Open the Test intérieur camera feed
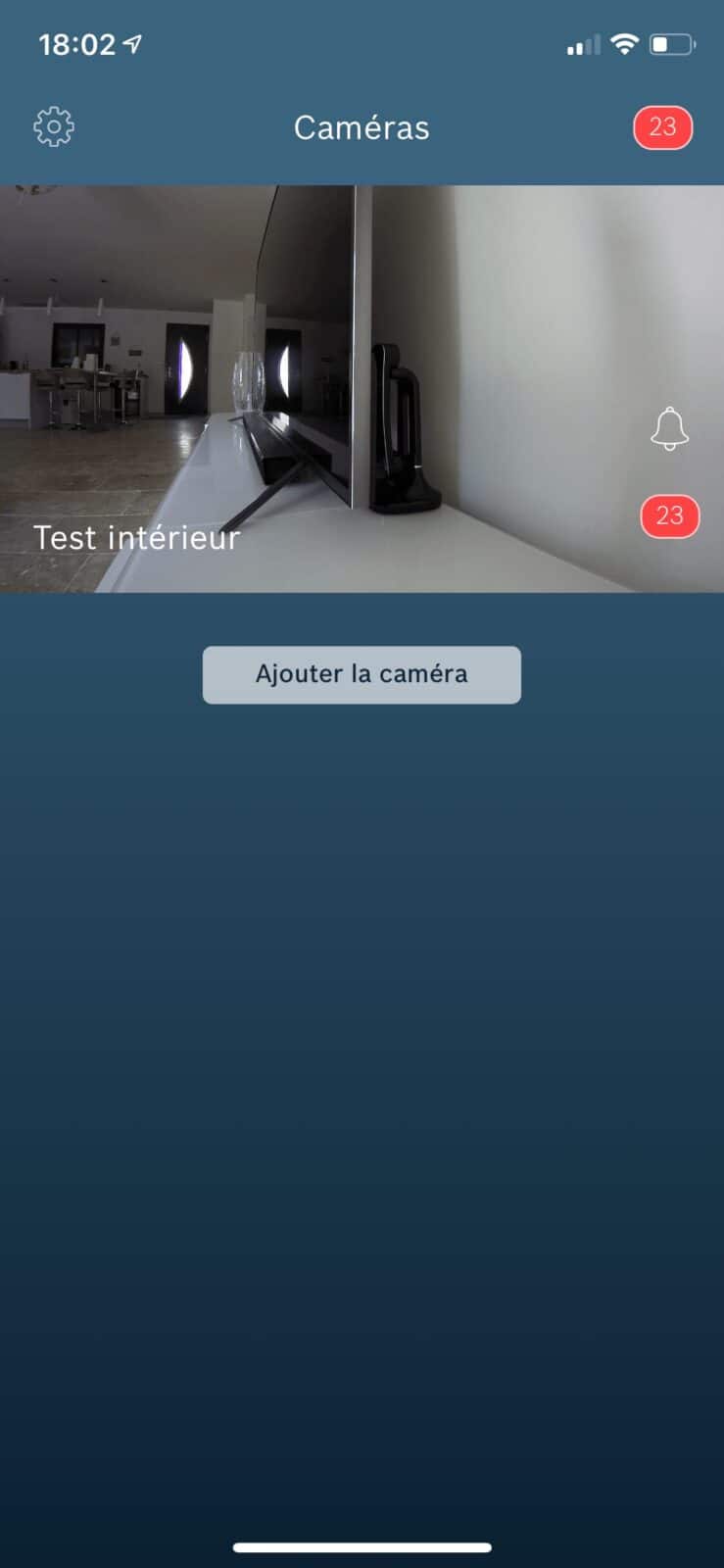This screenshot has width=724, height=1568. 323,388
